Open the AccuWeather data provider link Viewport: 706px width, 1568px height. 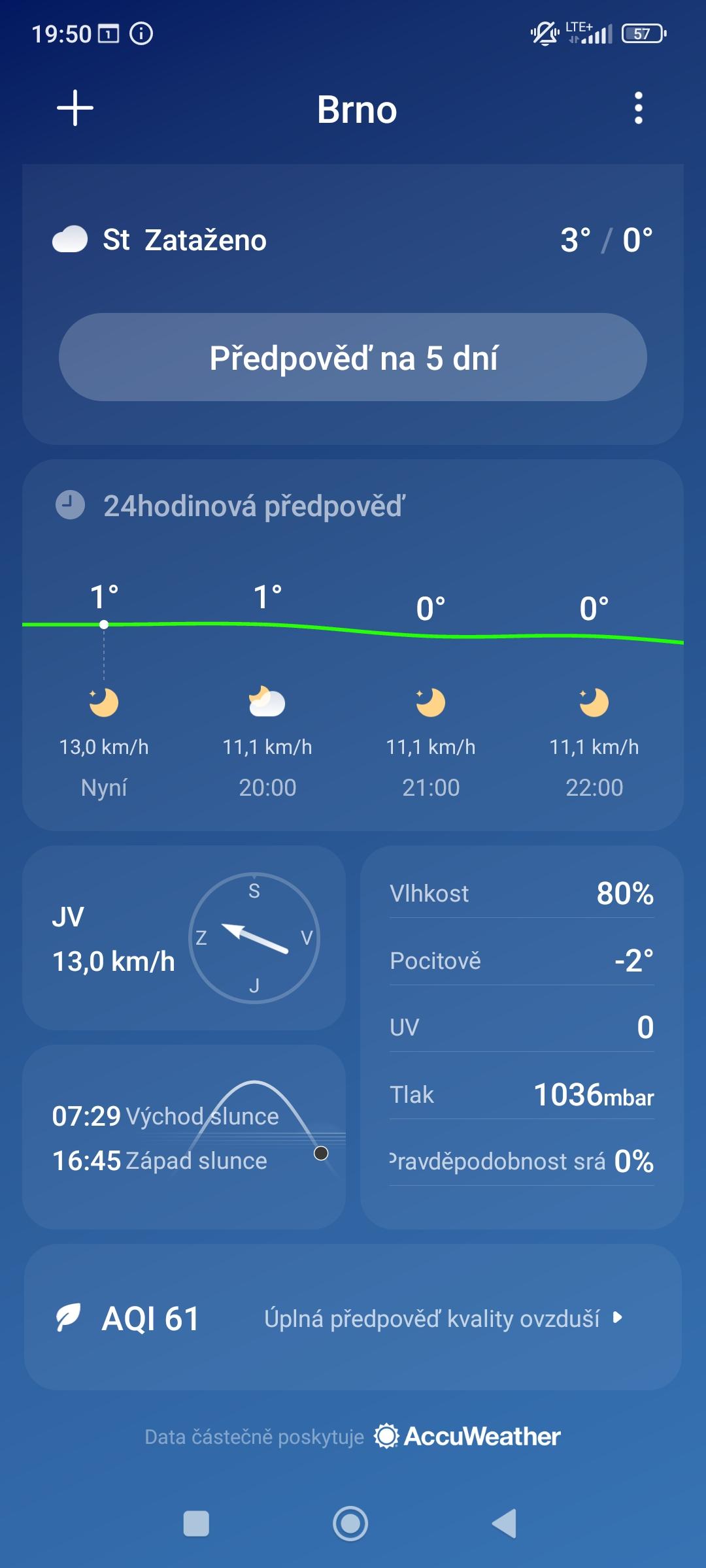tap(467, 1436)
